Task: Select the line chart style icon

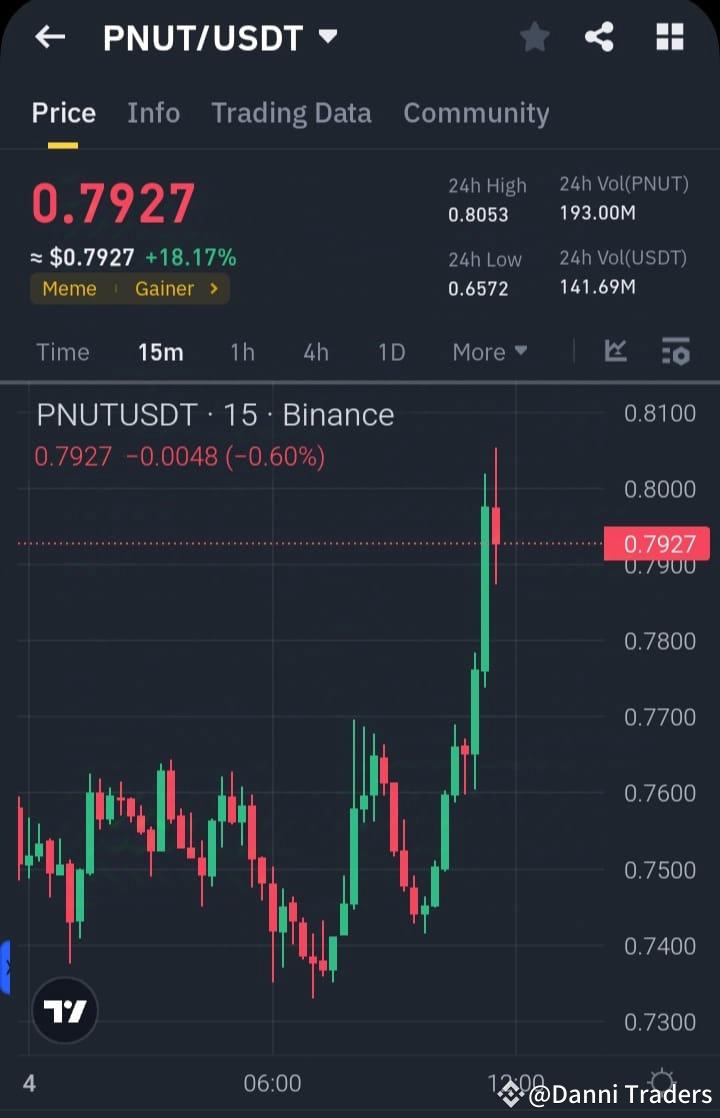Action: (x=616, y=351)
